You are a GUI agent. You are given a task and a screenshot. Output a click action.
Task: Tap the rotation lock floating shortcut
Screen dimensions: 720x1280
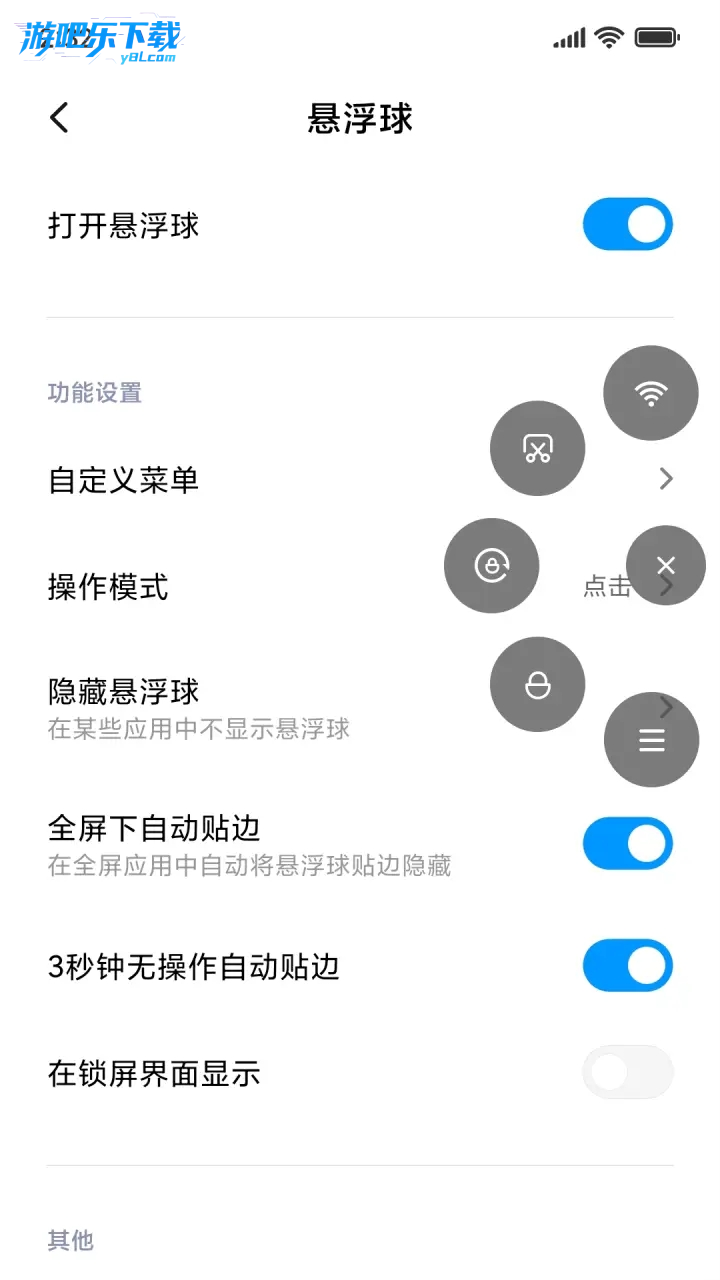tap(491, 566)
